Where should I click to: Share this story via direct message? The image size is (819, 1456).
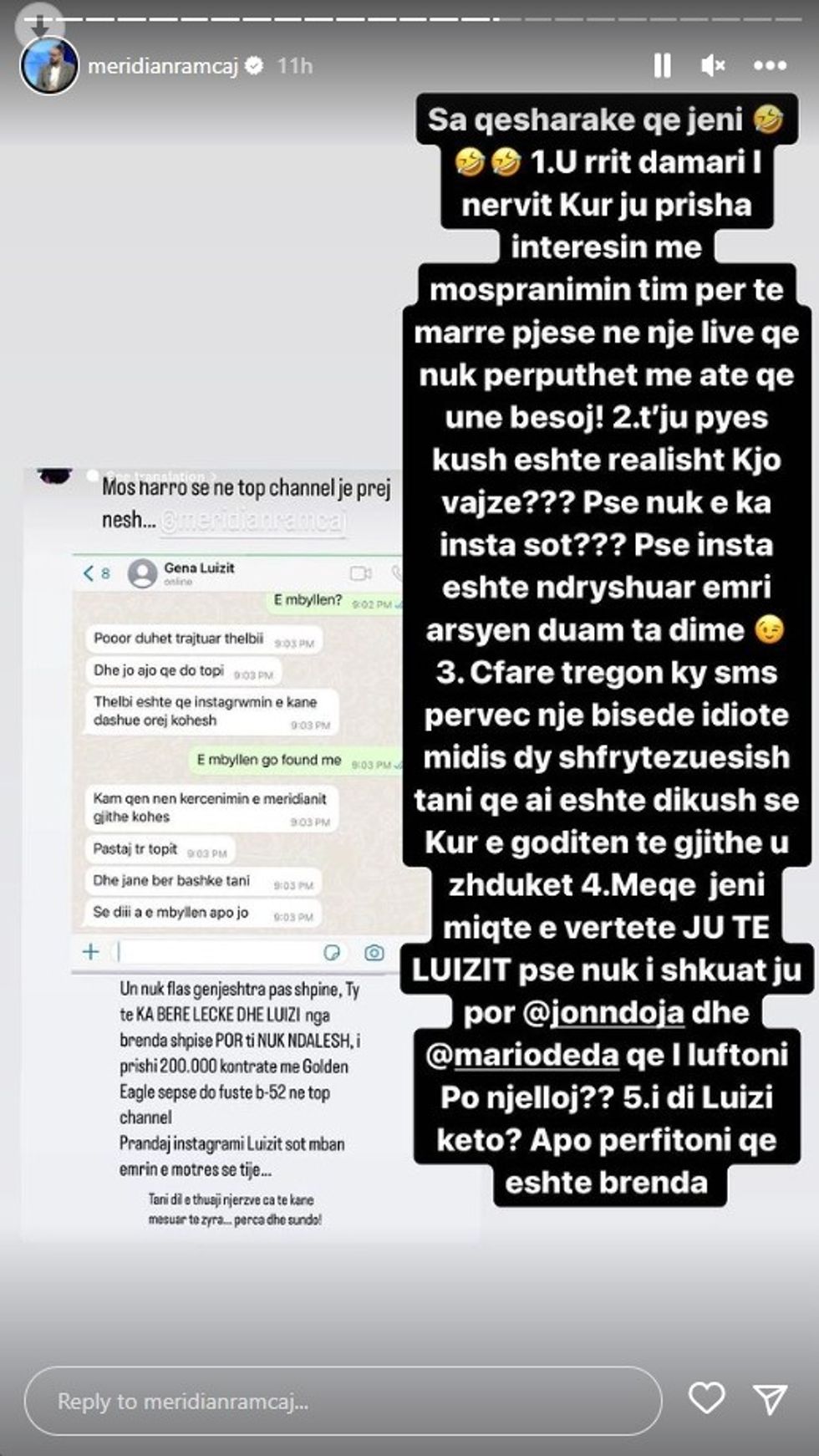tap(770, 1398)
